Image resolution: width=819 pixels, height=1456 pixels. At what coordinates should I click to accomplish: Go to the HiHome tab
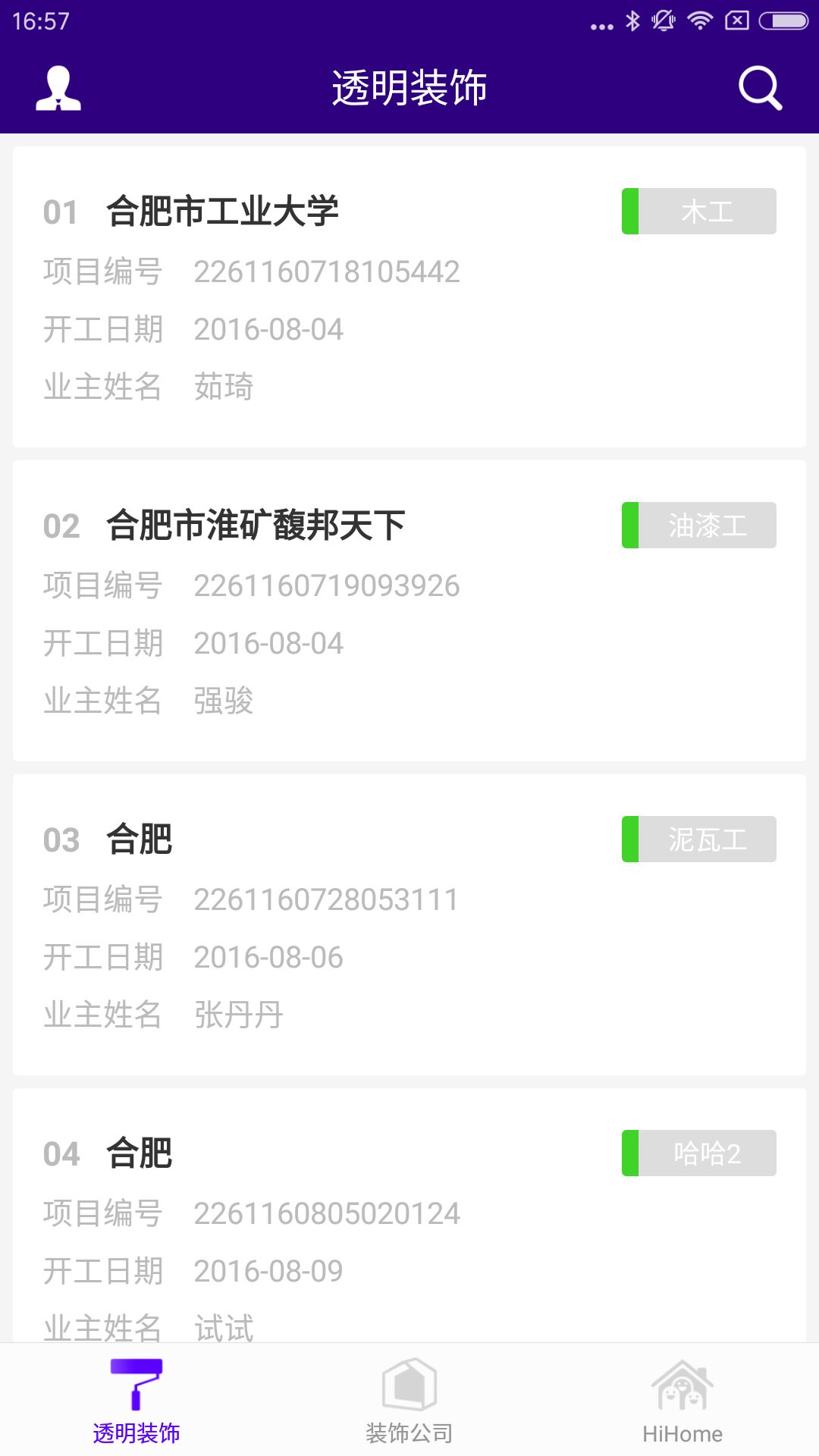682,1400
